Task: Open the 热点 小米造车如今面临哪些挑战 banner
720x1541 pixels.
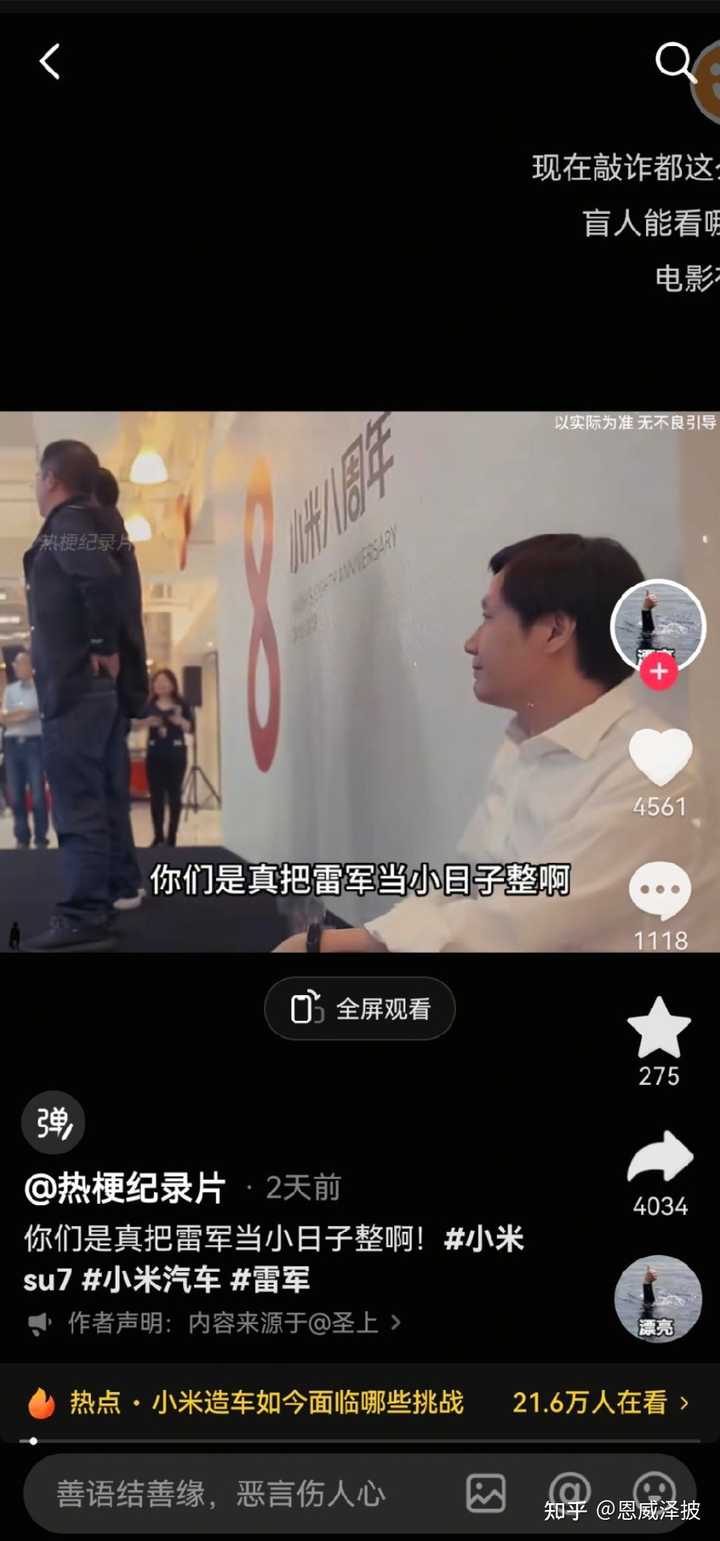Action: (360, 1403)
